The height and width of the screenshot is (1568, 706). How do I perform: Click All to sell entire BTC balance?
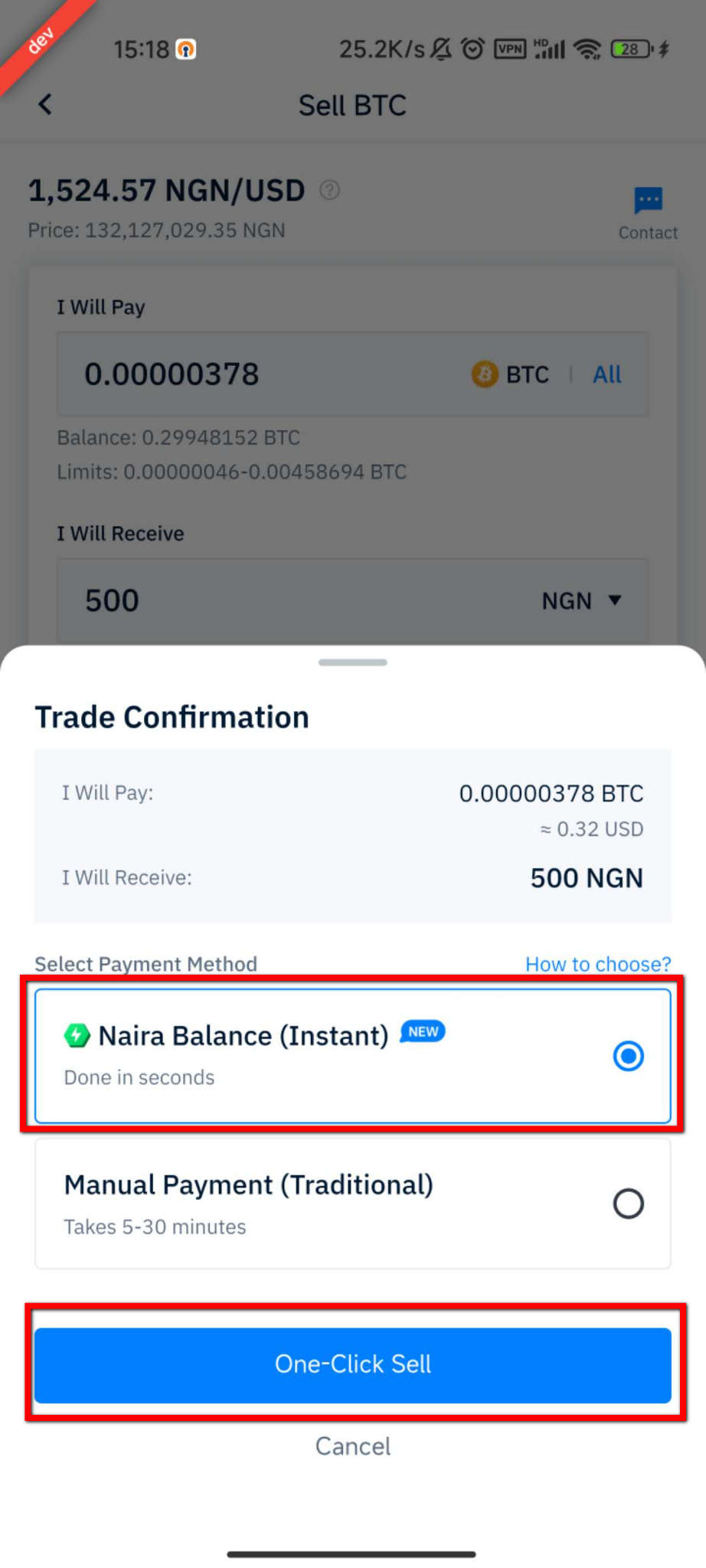(606, 374)
